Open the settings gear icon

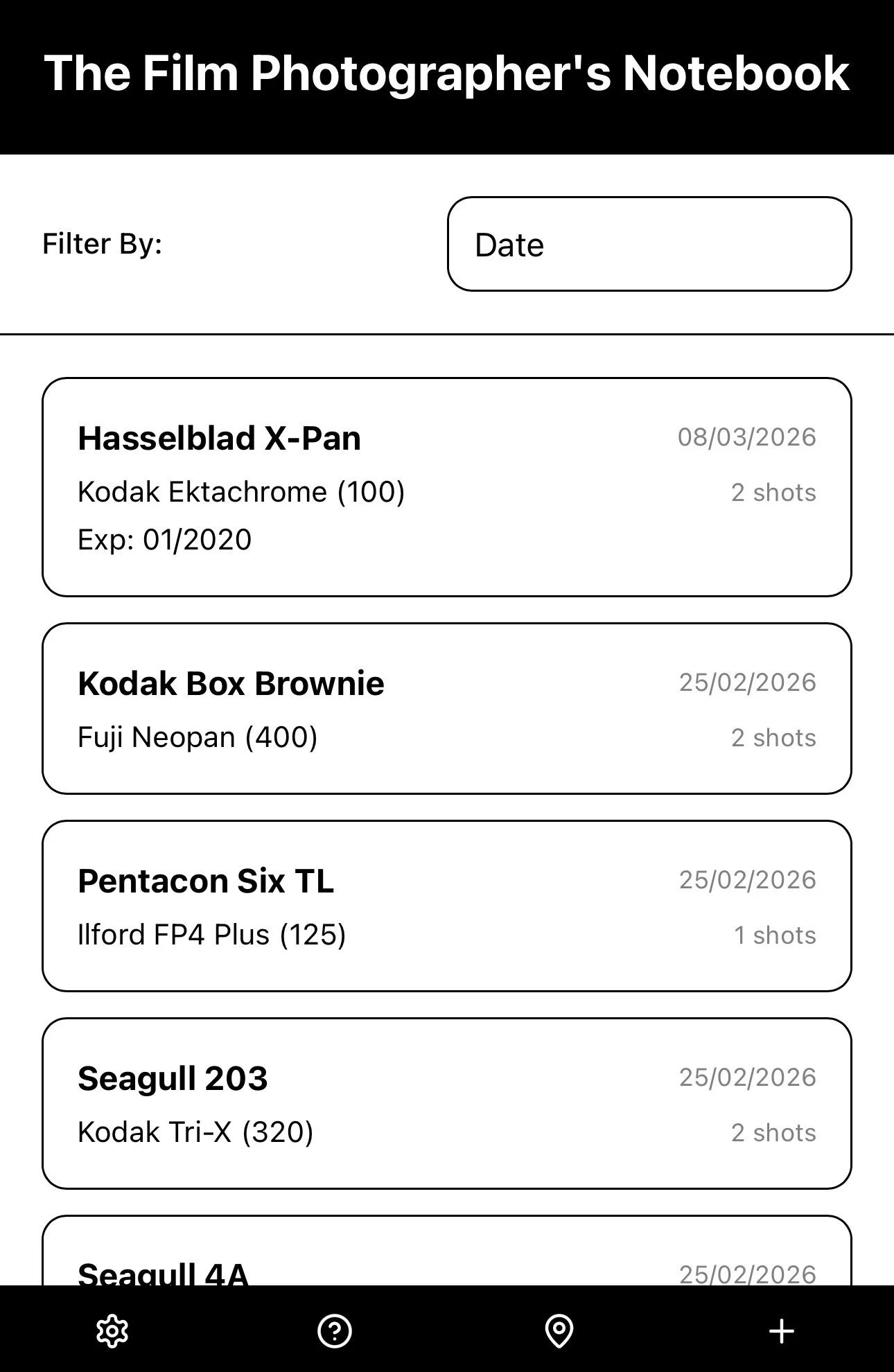[x=112, y=1331]
